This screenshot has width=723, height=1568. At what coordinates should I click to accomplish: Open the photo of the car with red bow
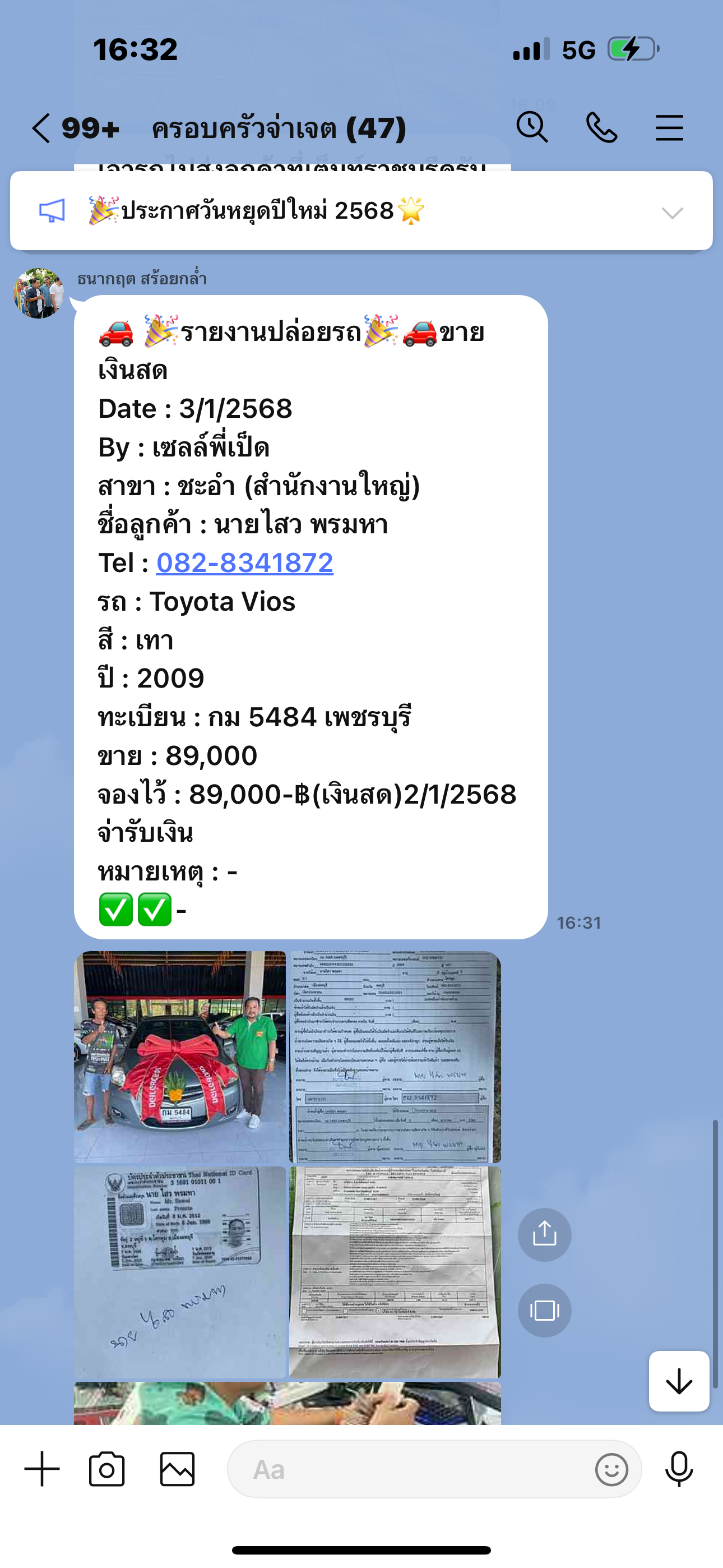[179, 1057]
